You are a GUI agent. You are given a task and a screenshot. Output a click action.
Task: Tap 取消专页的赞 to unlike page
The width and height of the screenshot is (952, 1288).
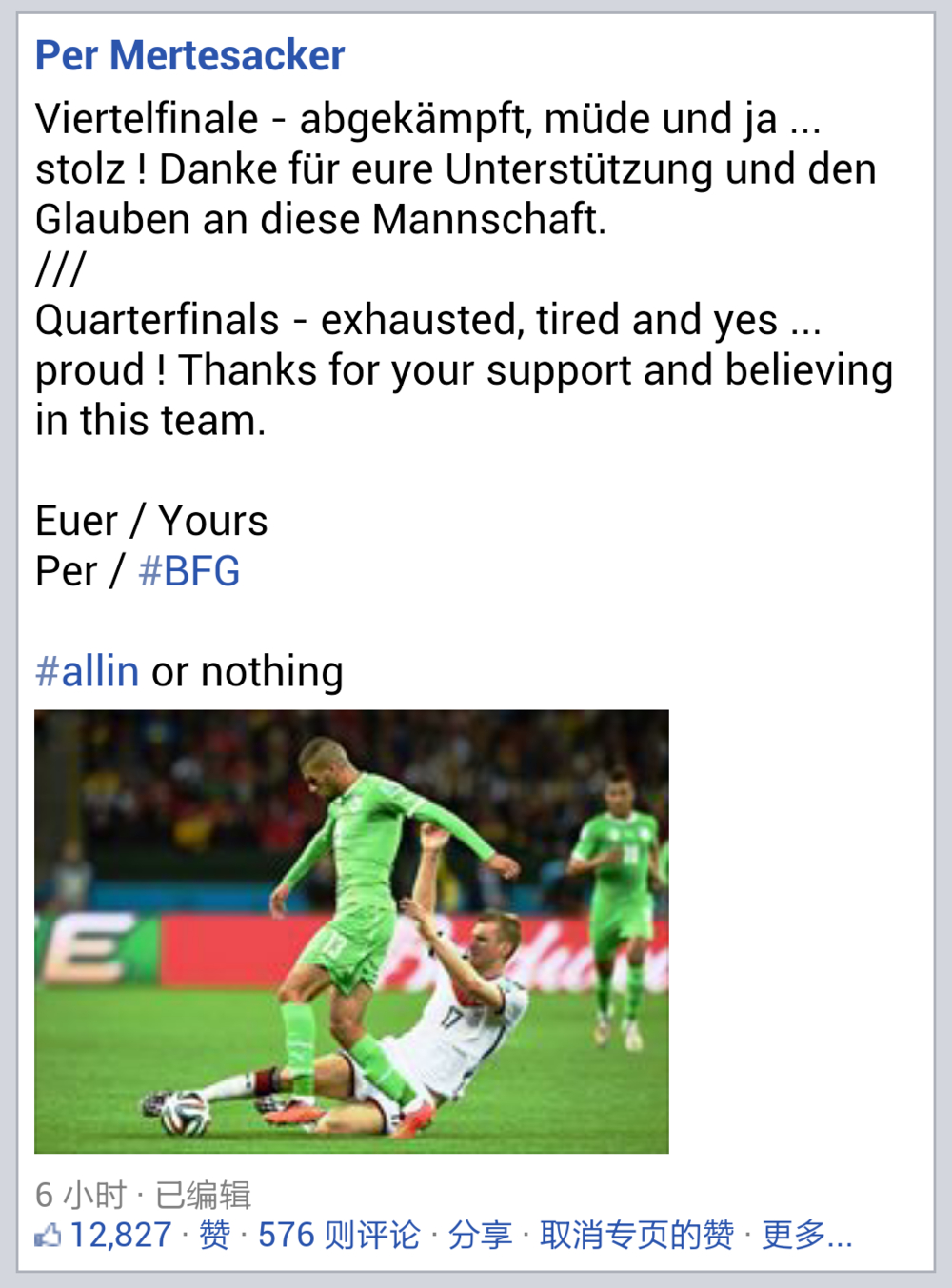pyautogui.click(x=637, y=1236)
